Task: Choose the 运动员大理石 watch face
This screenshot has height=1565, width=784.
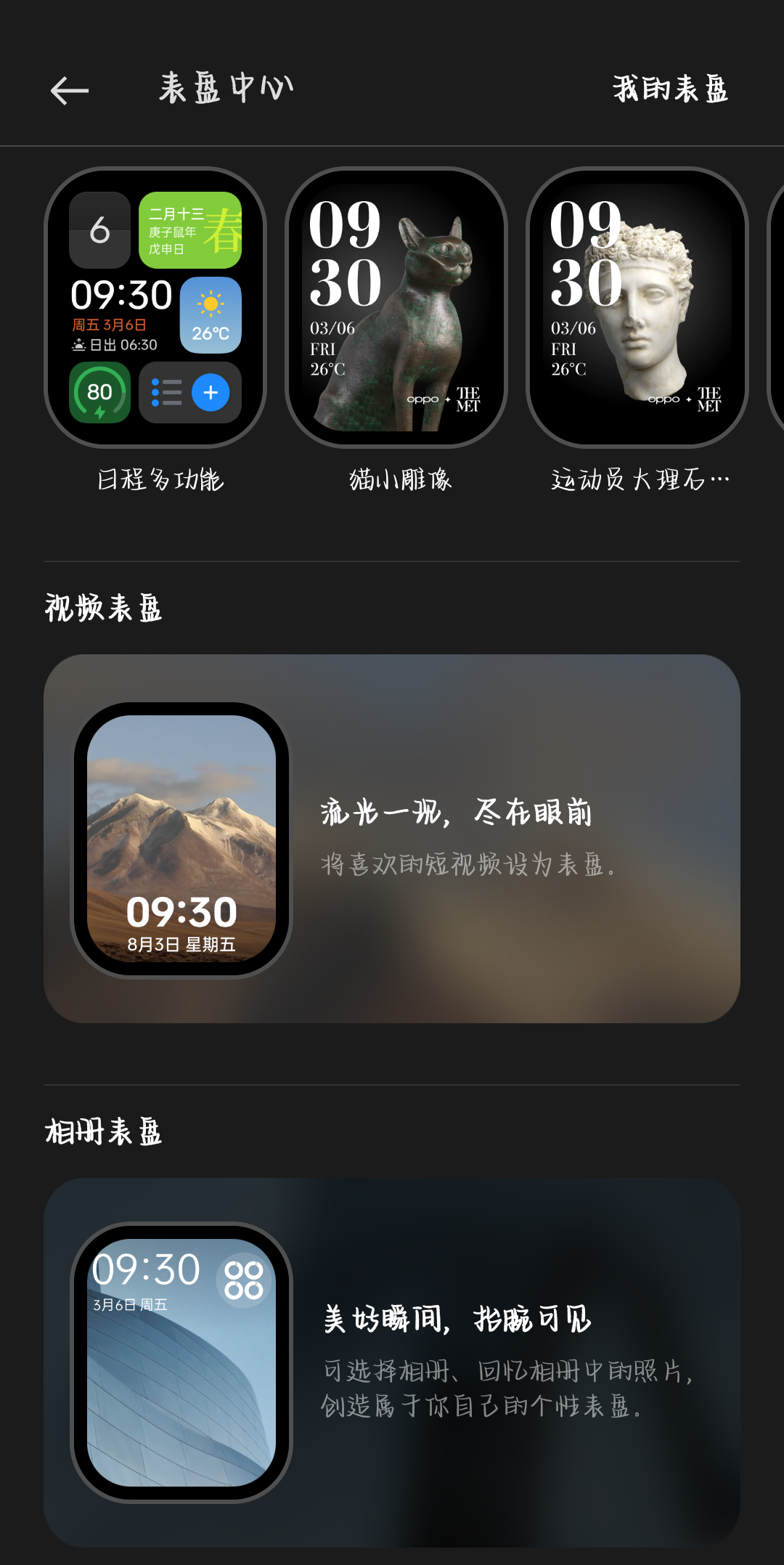Action: pyautogui.click(x=637, y=308)
